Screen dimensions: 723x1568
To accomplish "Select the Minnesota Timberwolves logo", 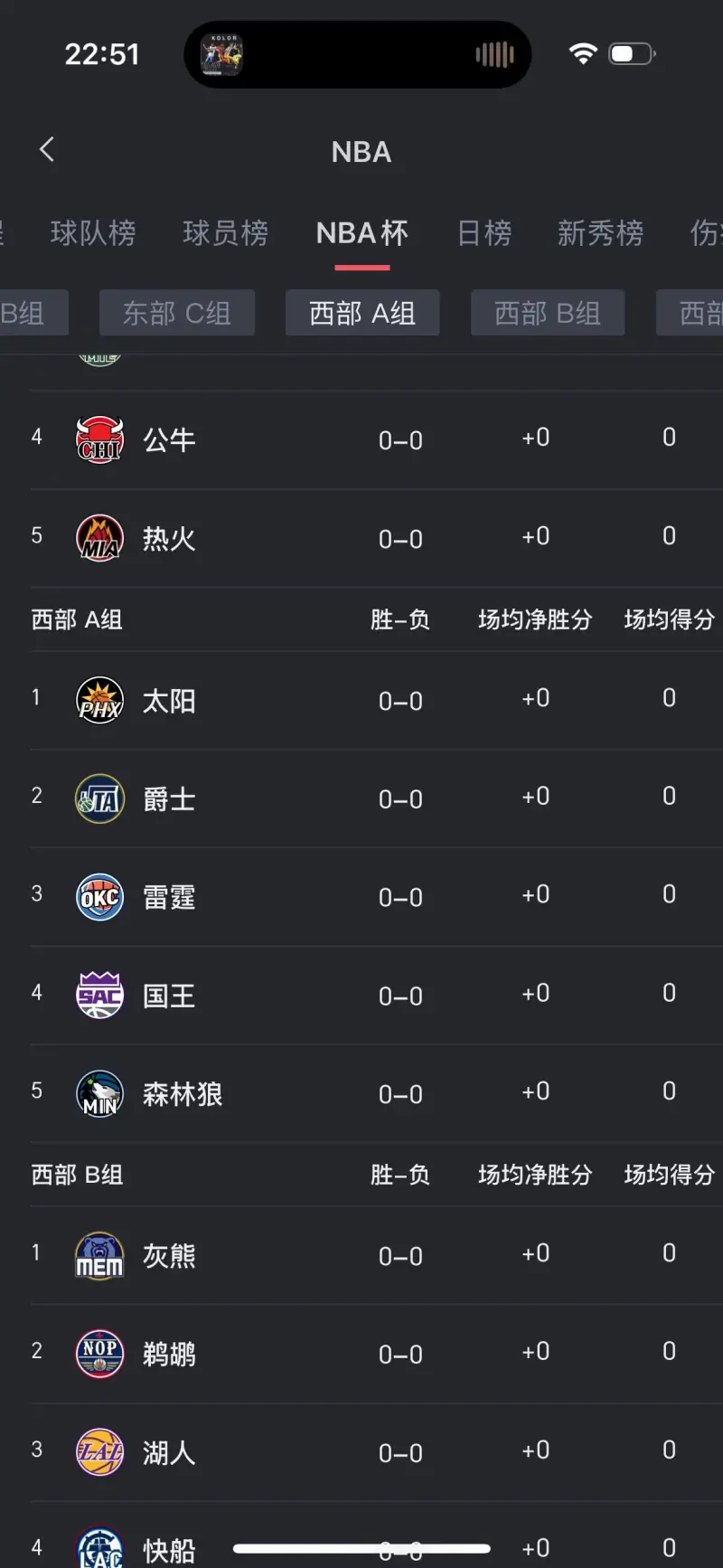I will click(99, 1093).
